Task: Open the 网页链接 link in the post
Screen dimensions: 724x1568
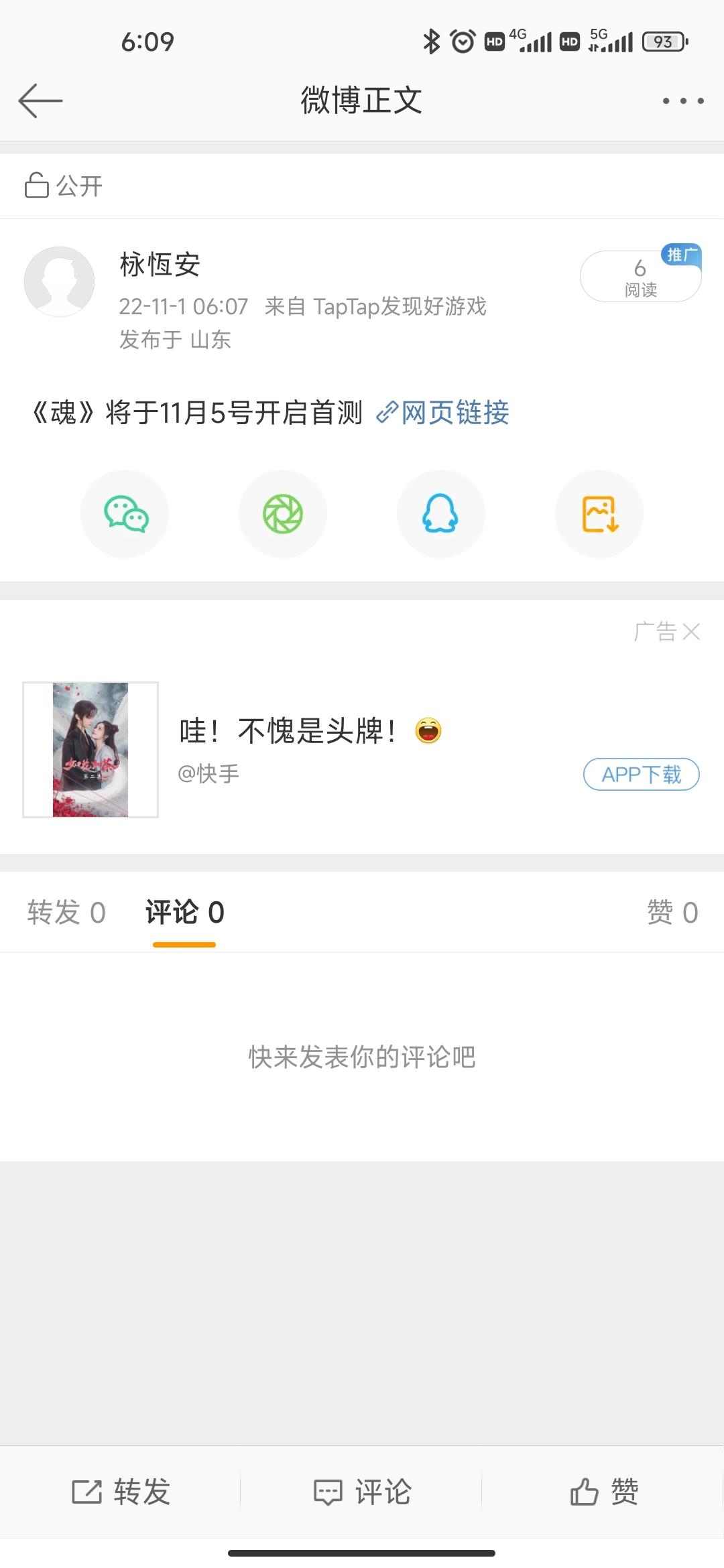Action: point(444,413)
